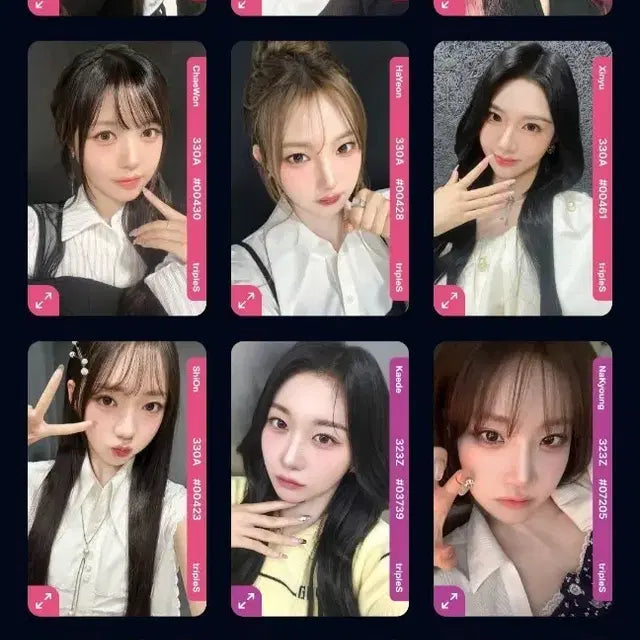This screenshot has height=640, width=640.
Task: Expand the ShiOn card with its arrow icon
Action: [43, 600]
